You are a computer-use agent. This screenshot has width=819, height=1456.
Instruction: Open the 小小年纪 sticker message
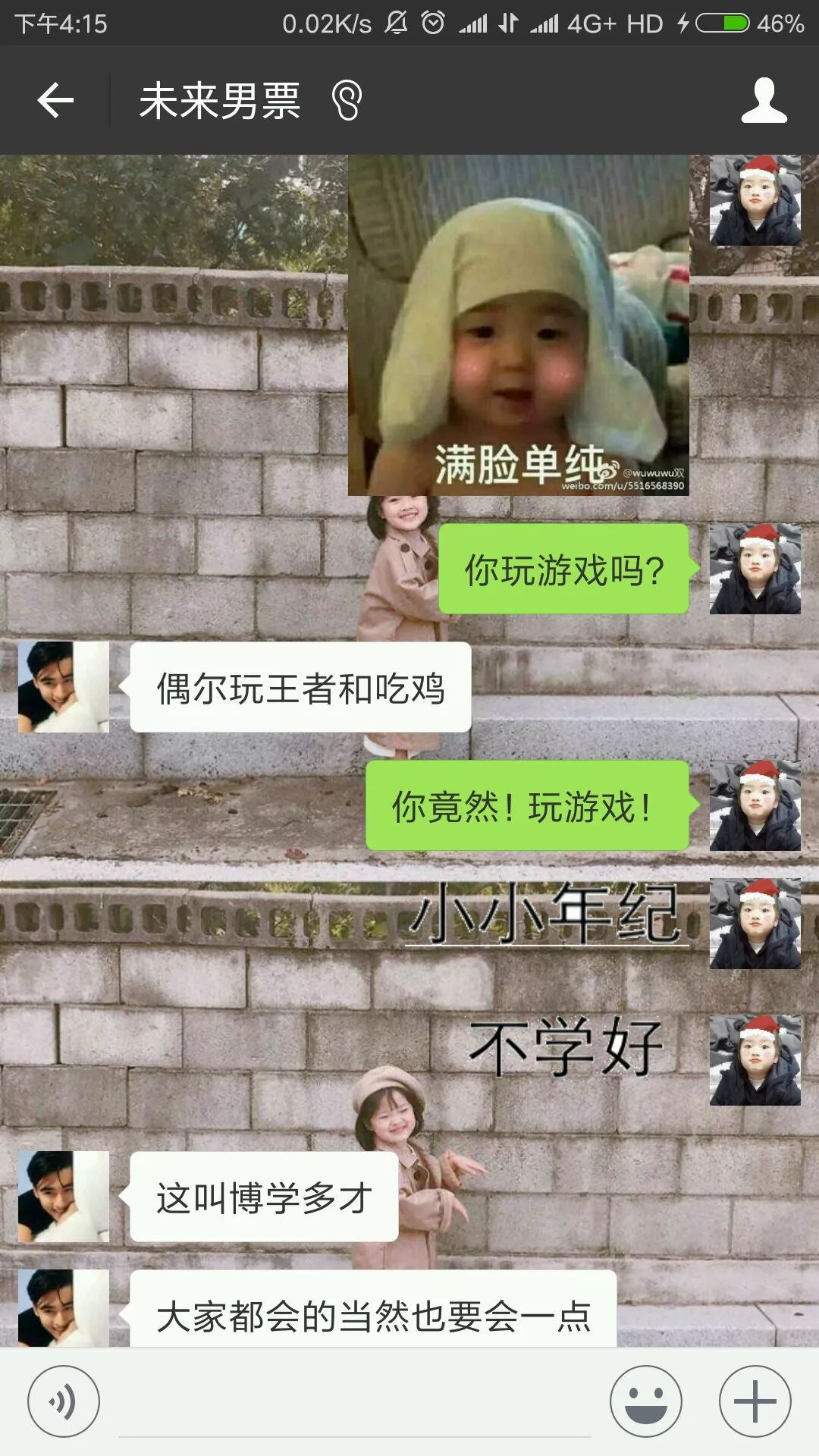[x=546, y=915]
